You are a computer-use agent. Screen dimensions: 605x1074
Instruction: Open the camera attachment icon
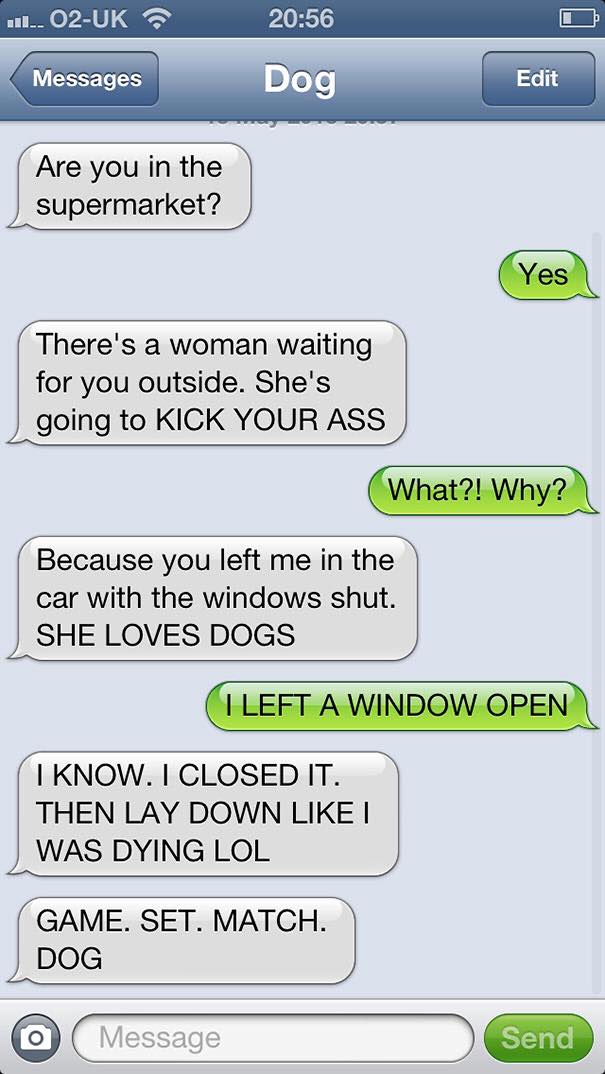click(x=36, y=1038)
